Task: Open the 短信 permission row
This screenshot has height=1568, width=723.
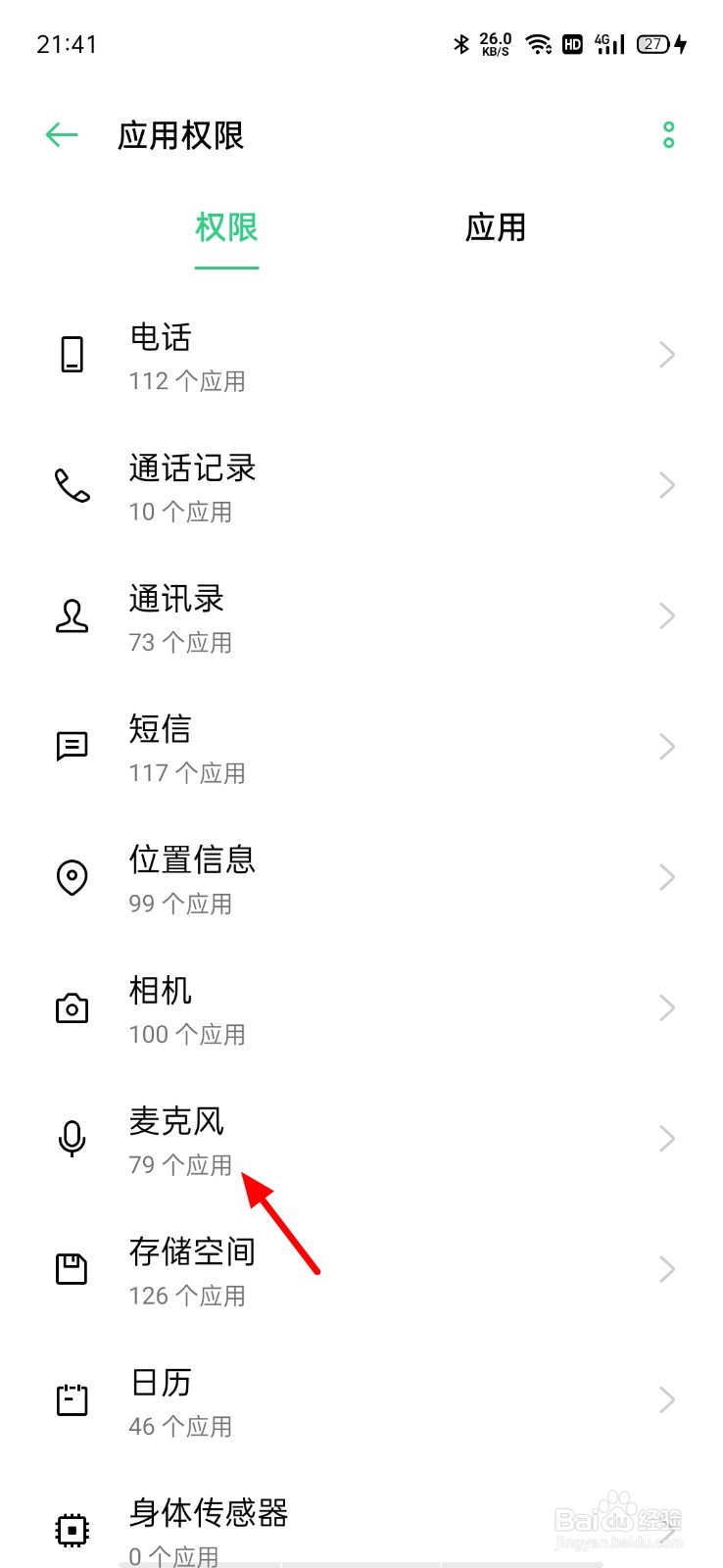Action: click(x=361, y=747)
